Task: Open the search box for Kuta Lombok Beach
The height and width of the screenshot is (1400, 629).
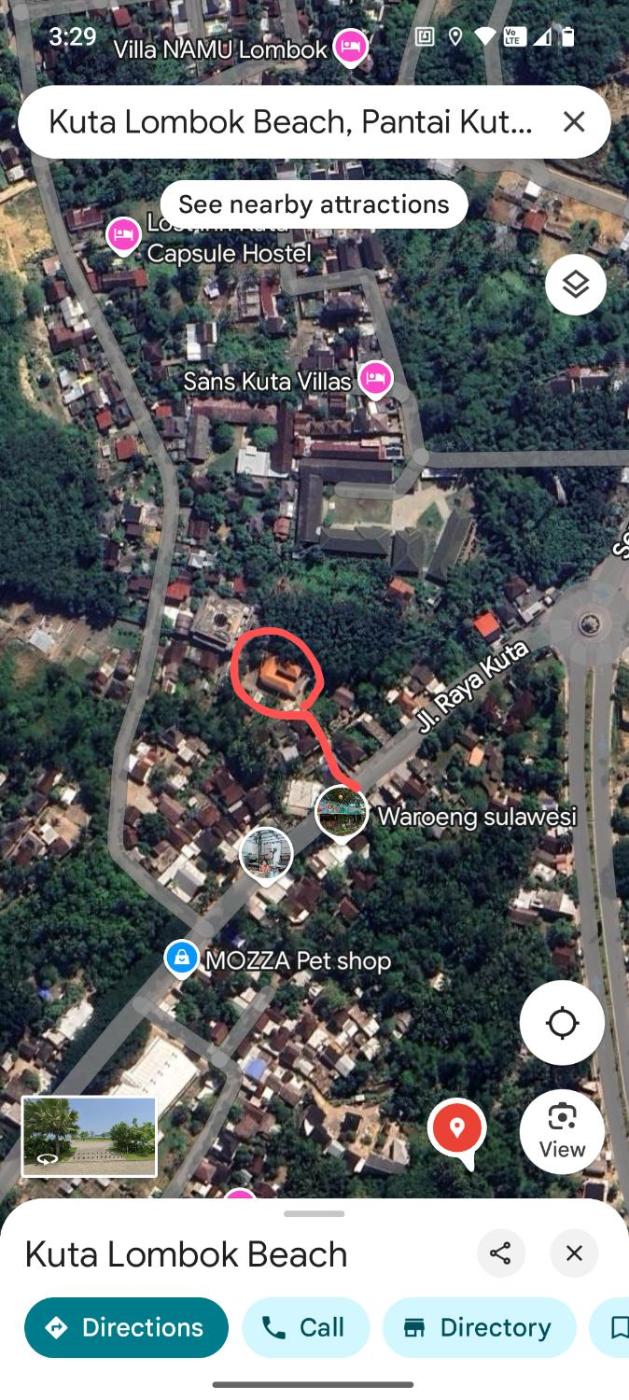Action: (290, 122)
